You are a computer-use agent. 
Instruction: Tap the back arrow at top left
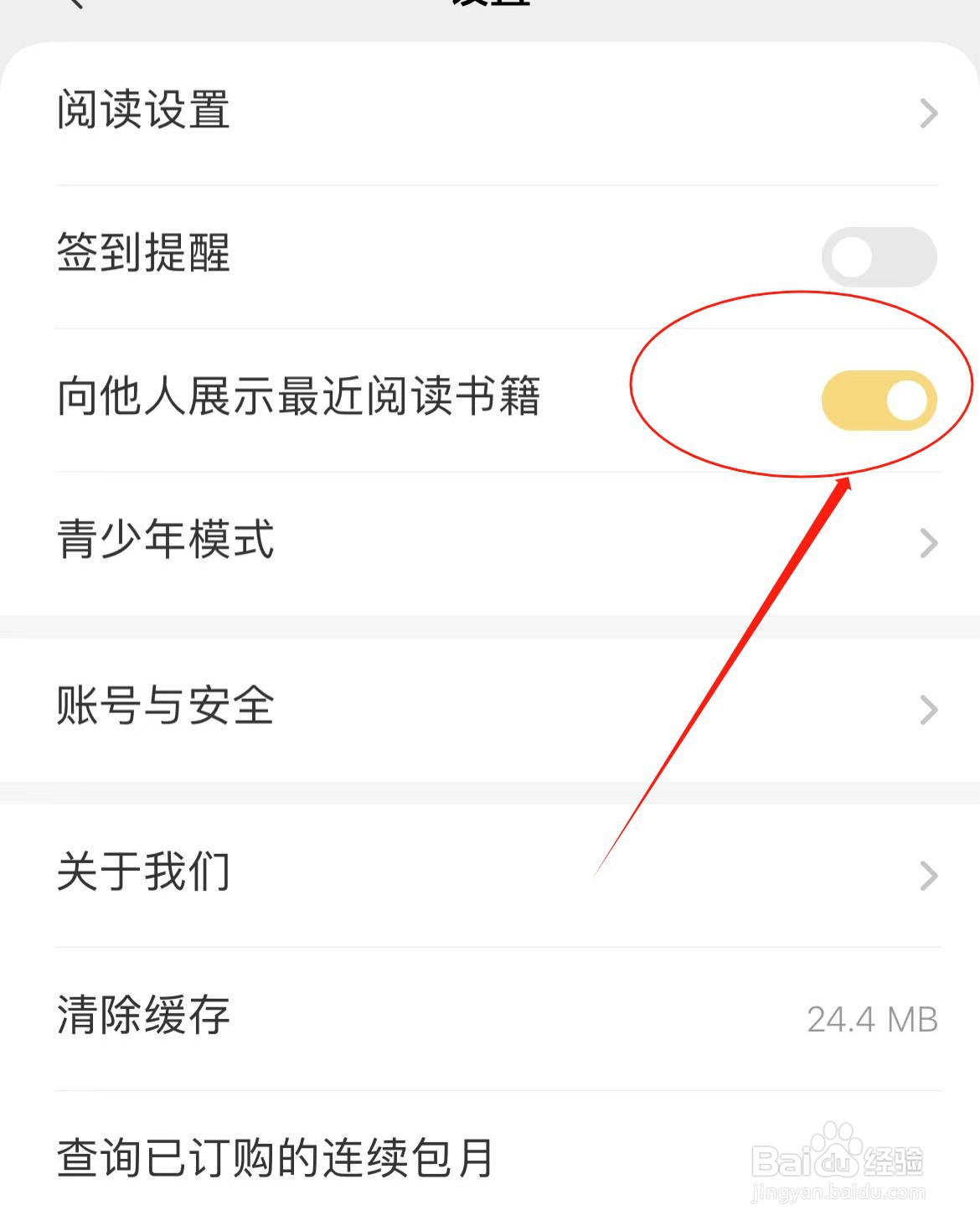[x=75, y=8]
